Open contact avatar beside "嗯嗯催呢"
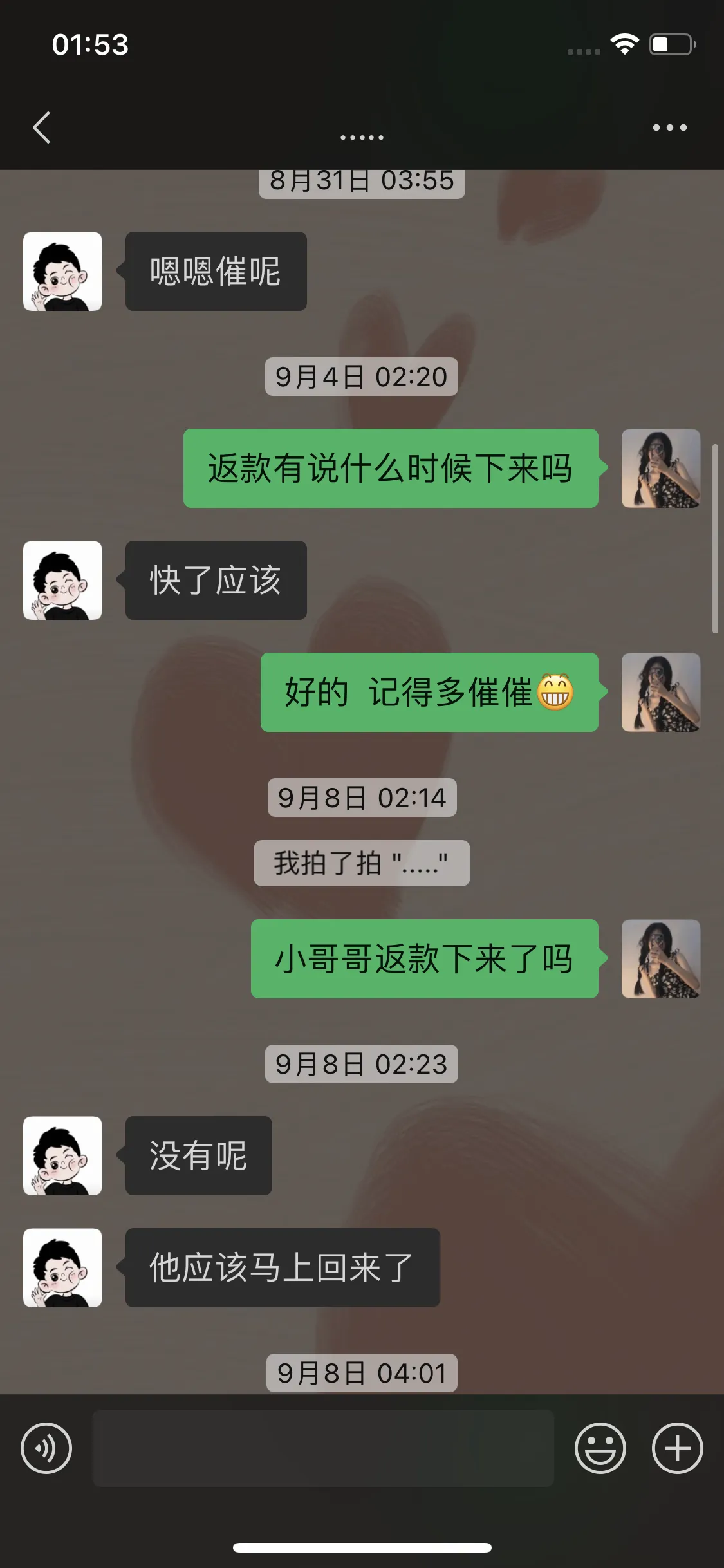 (x=62, y=272)
